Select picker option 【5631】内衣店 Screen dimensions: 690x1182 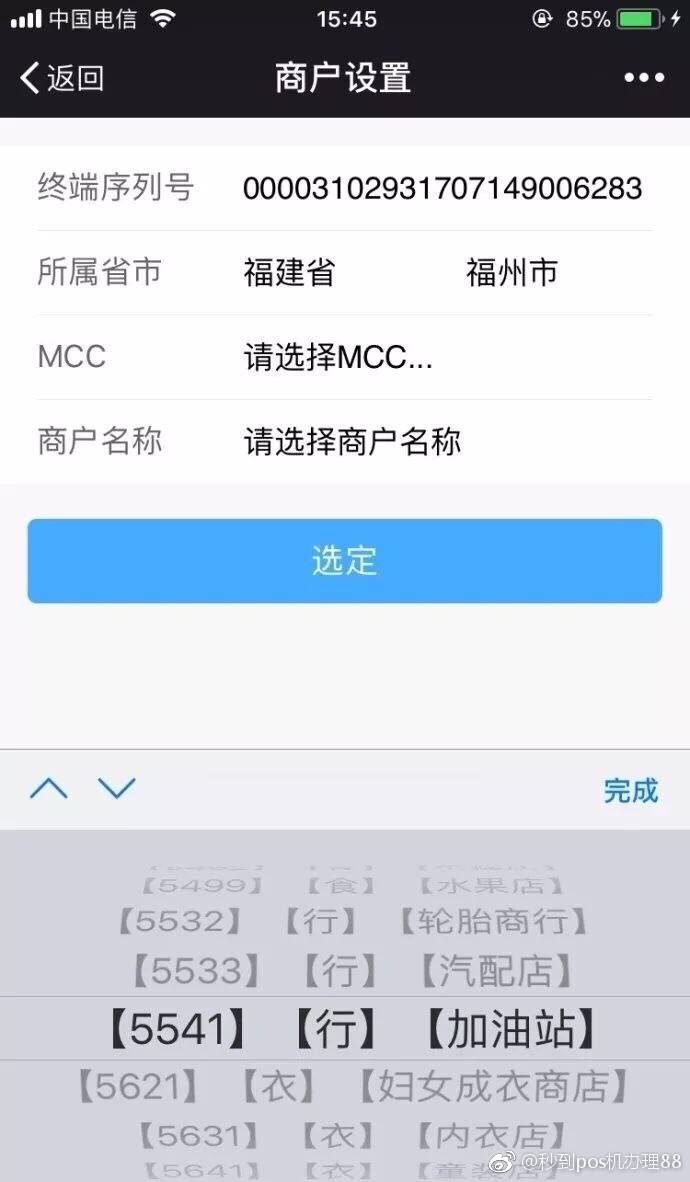click(x=352, y=1135)
